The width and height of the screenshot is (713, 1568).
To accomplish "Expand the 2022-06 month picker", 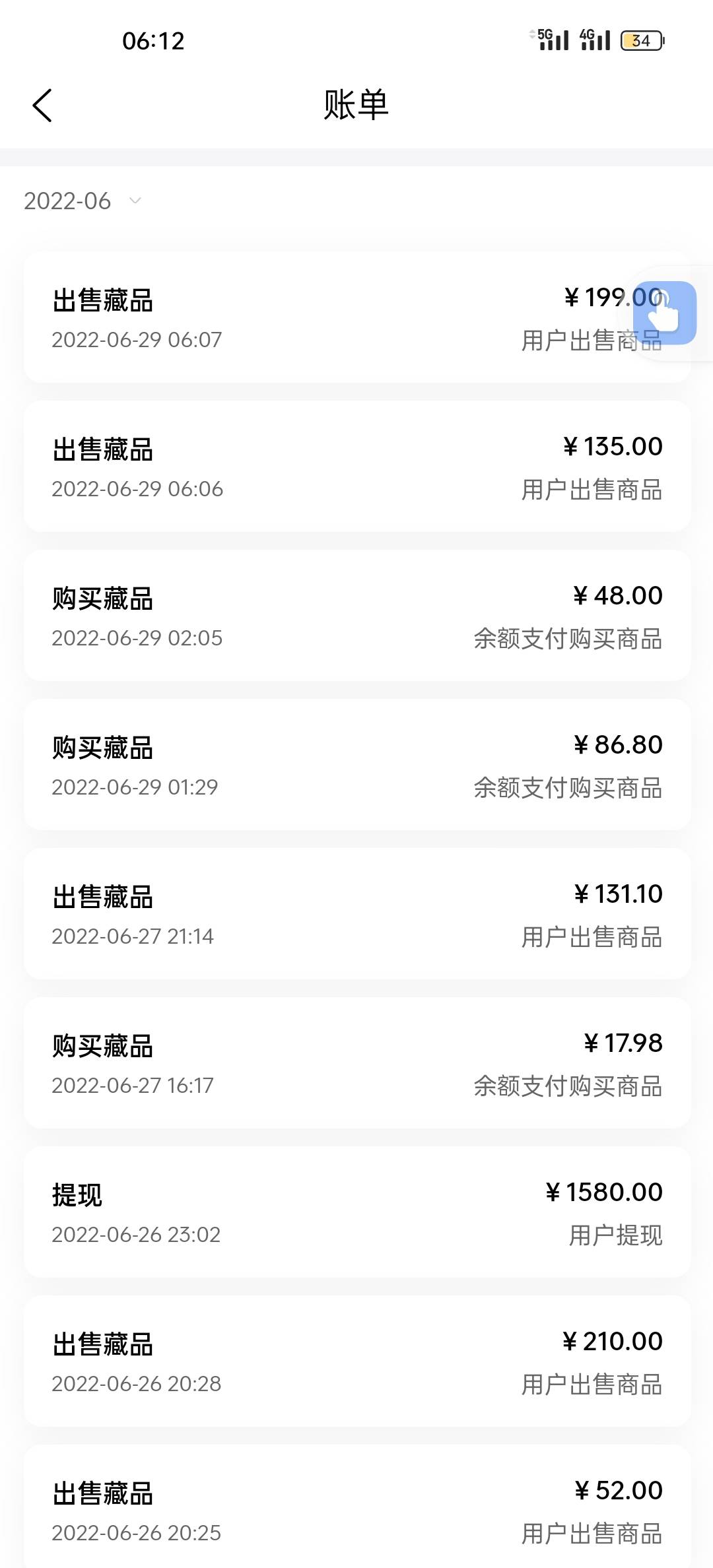I will click(83, 201).
